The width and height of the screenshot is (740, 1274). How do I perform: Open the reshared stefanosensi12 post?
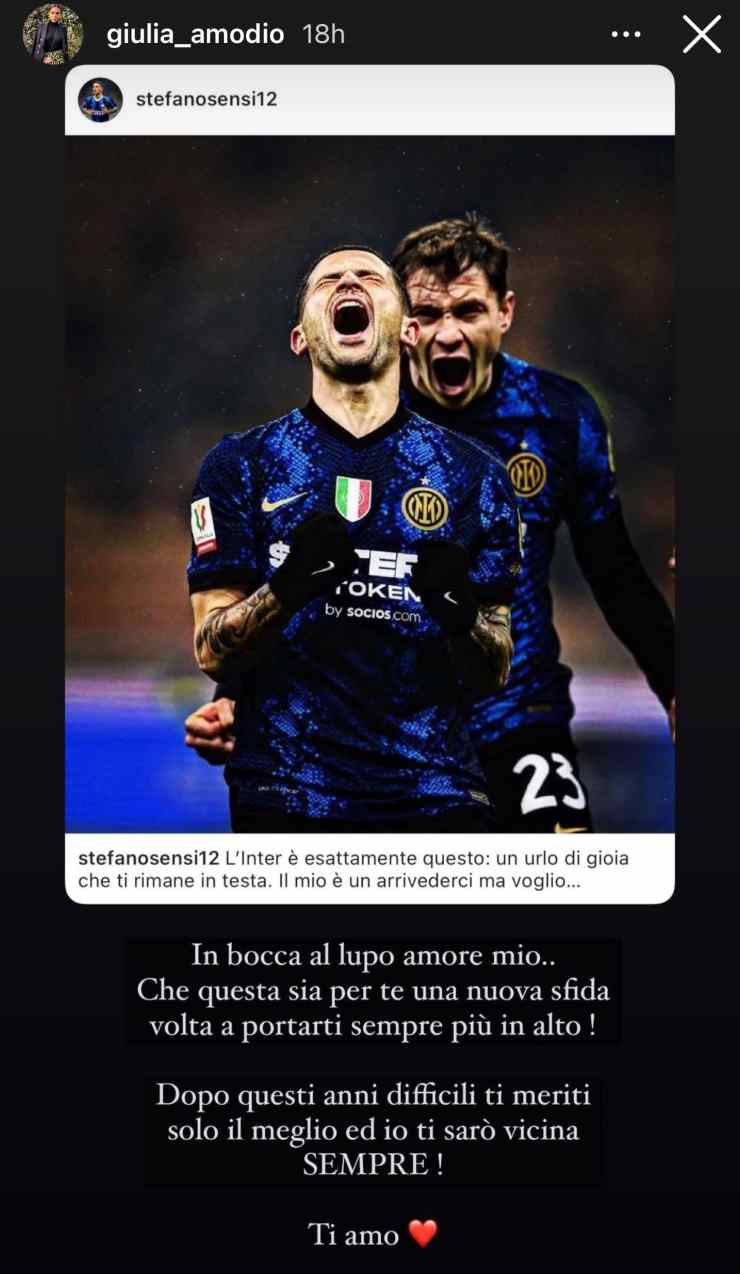click(370, 484)
